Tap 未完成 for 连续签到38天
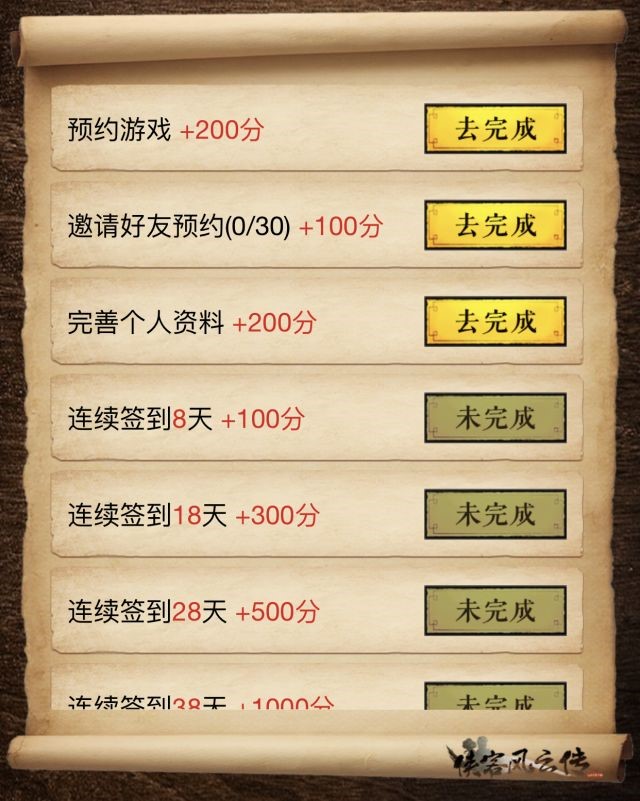Screen dimensions: 640x801 tap(495, 698)
